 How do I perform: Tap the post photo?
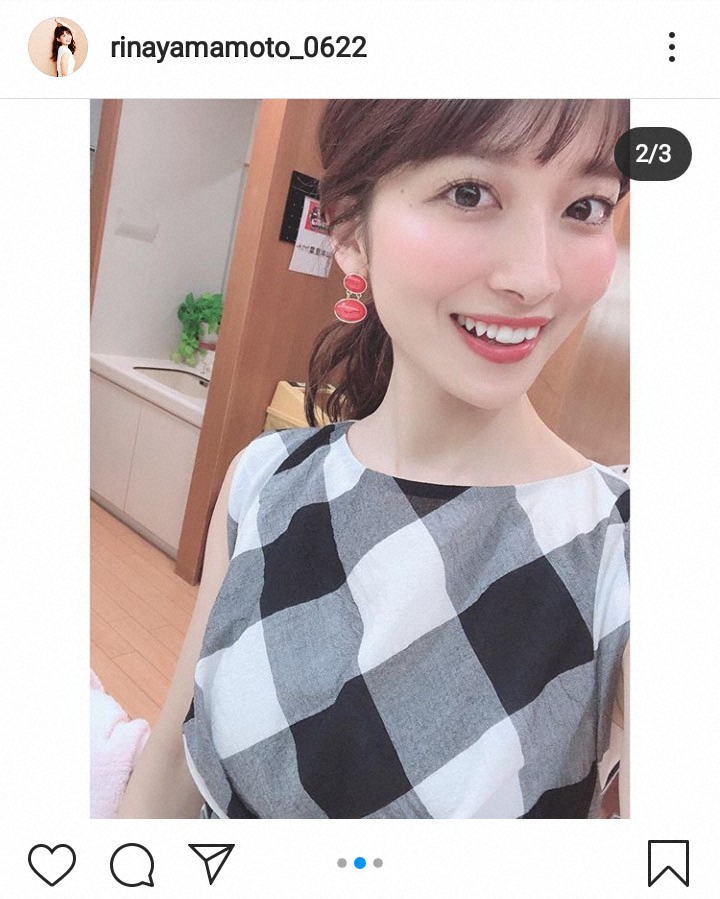coord(360,458)
